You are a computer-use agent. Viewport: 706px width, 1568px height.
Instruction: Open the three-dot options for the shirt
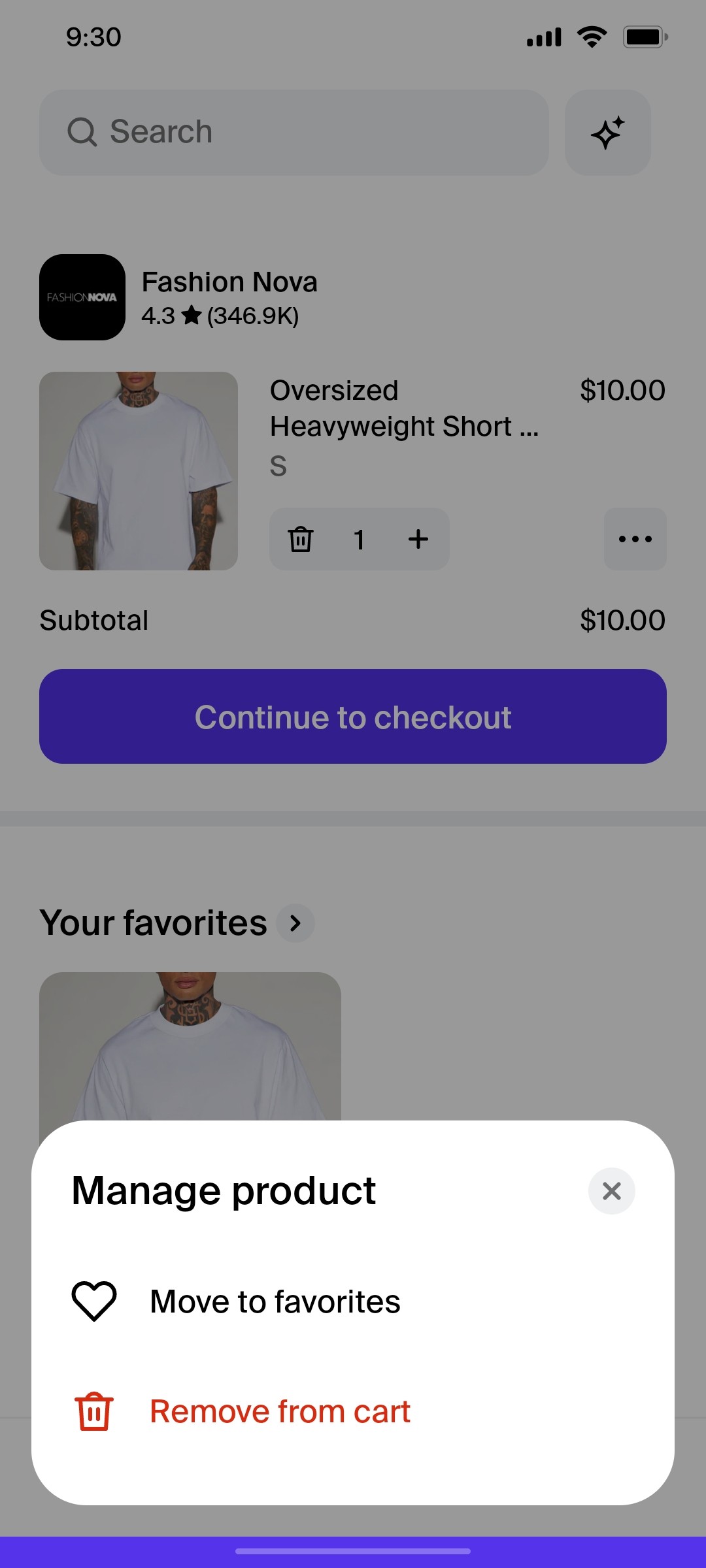pos(634,539)
